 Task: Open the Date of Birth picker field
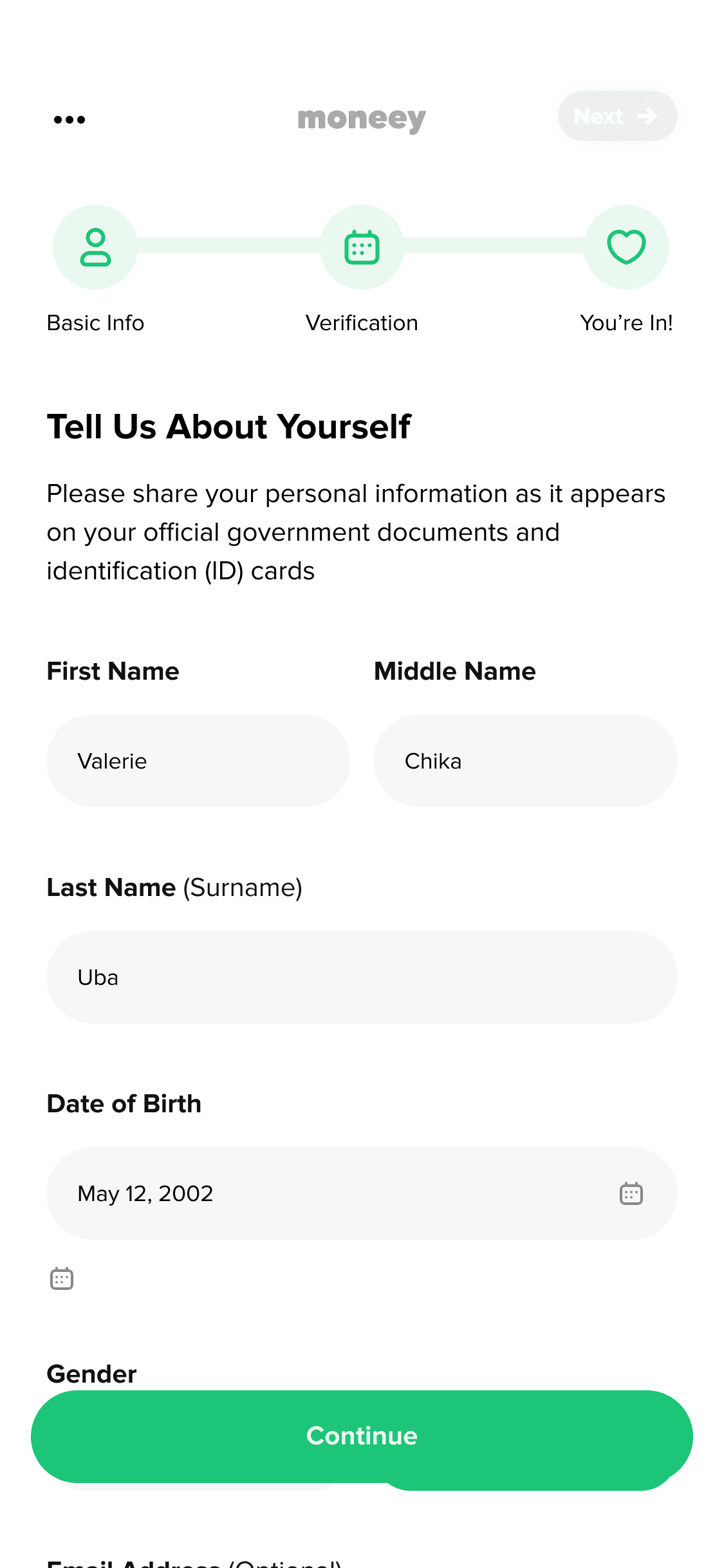(362, 1193)
